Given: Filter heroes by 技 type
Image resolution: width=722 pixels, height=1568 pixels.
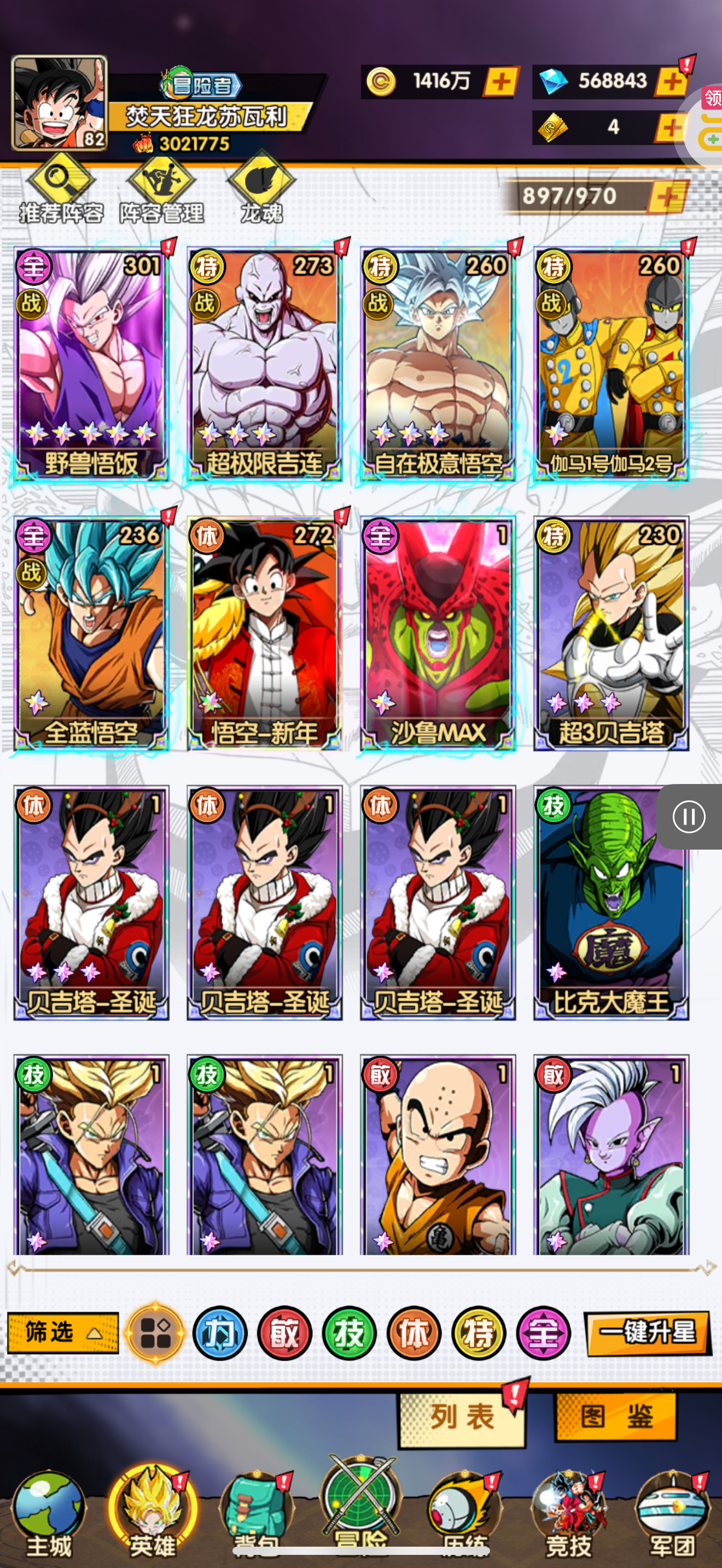Looking at the screenshot, I should 349,1333.
